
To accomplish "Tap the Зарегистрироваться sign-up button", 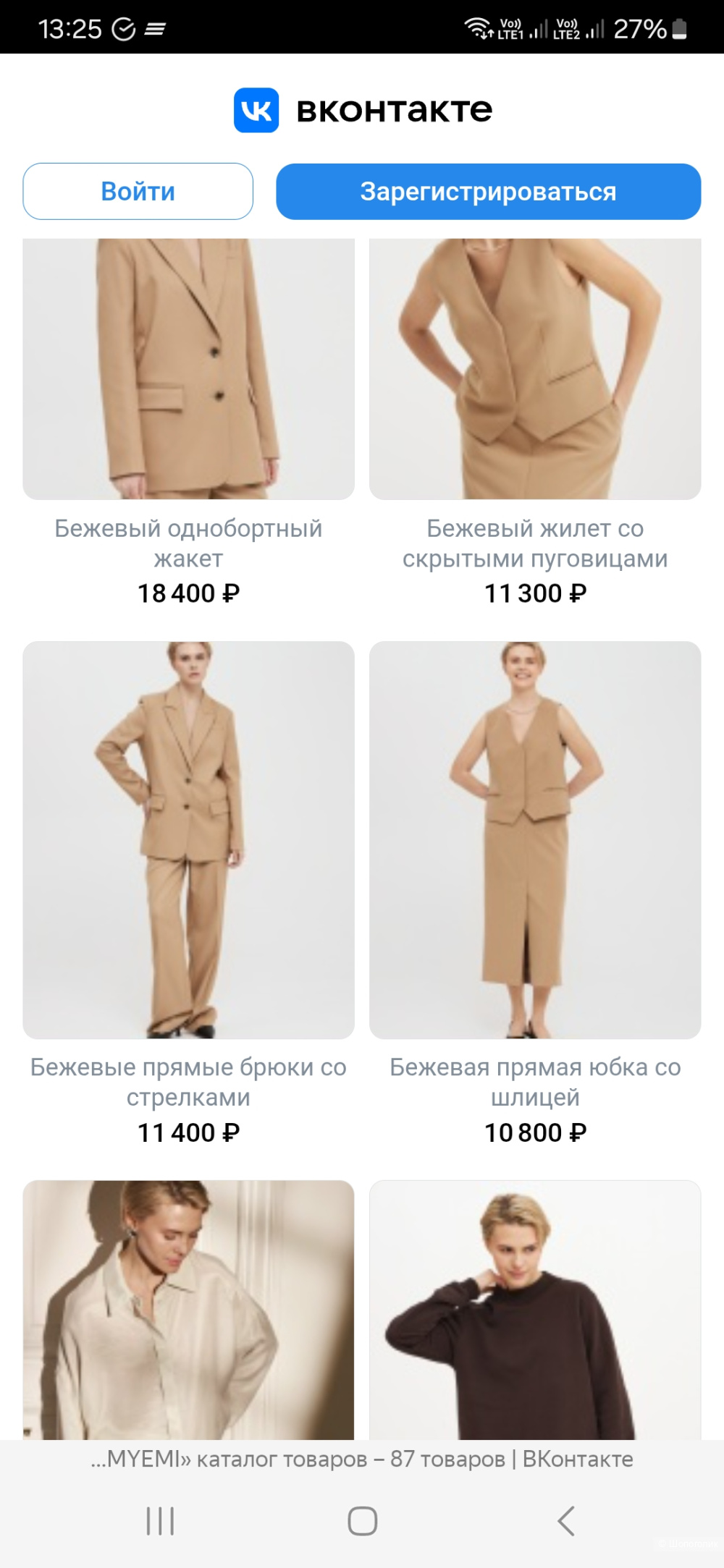I will (488, 192).
